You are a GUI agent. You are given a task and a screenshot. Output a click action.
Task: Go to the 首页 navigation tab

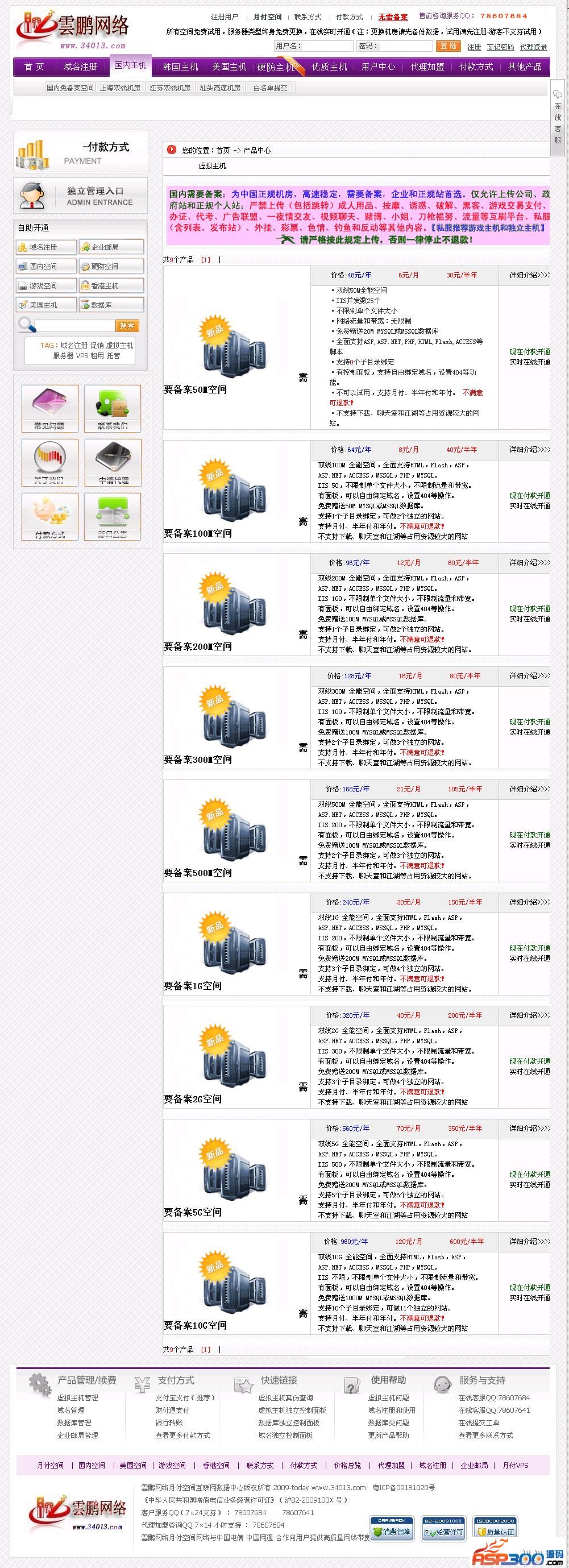[x=34, y=67]
